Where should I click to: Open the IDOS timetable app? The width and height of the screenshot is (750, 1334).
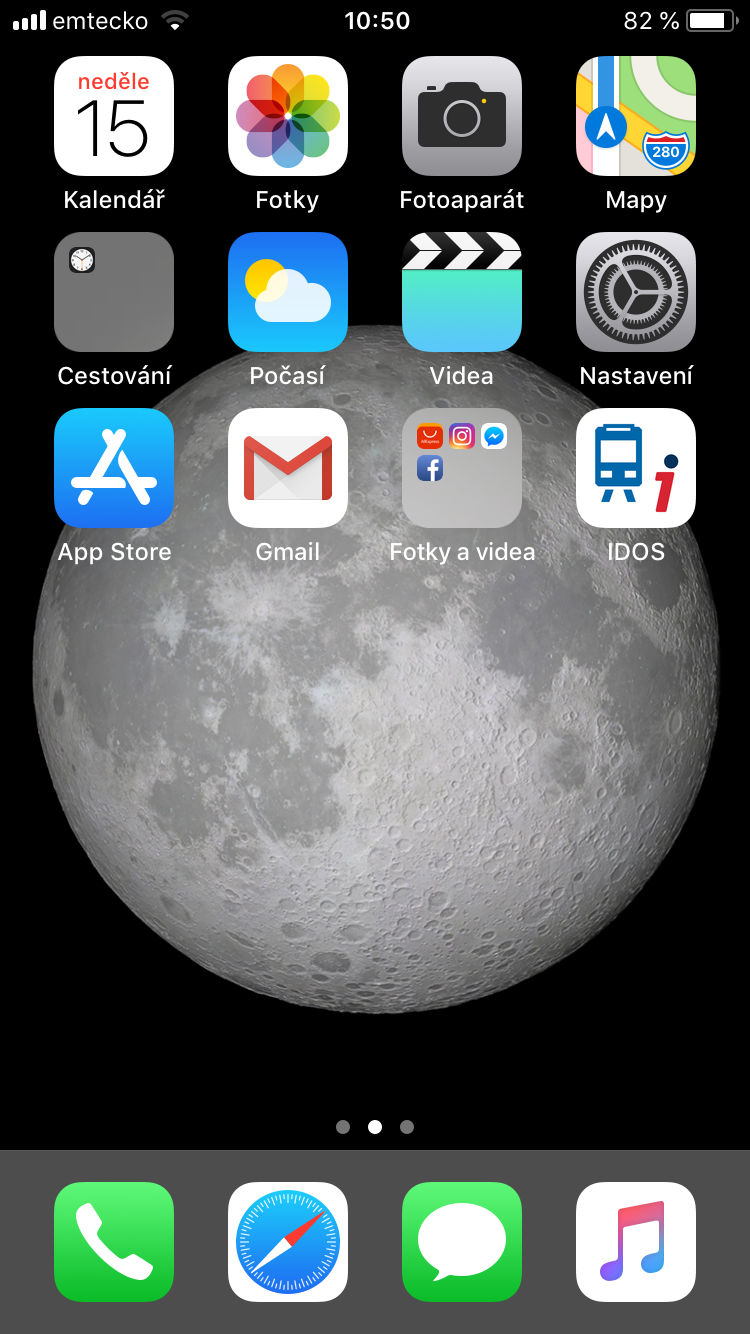click(636, 468)
